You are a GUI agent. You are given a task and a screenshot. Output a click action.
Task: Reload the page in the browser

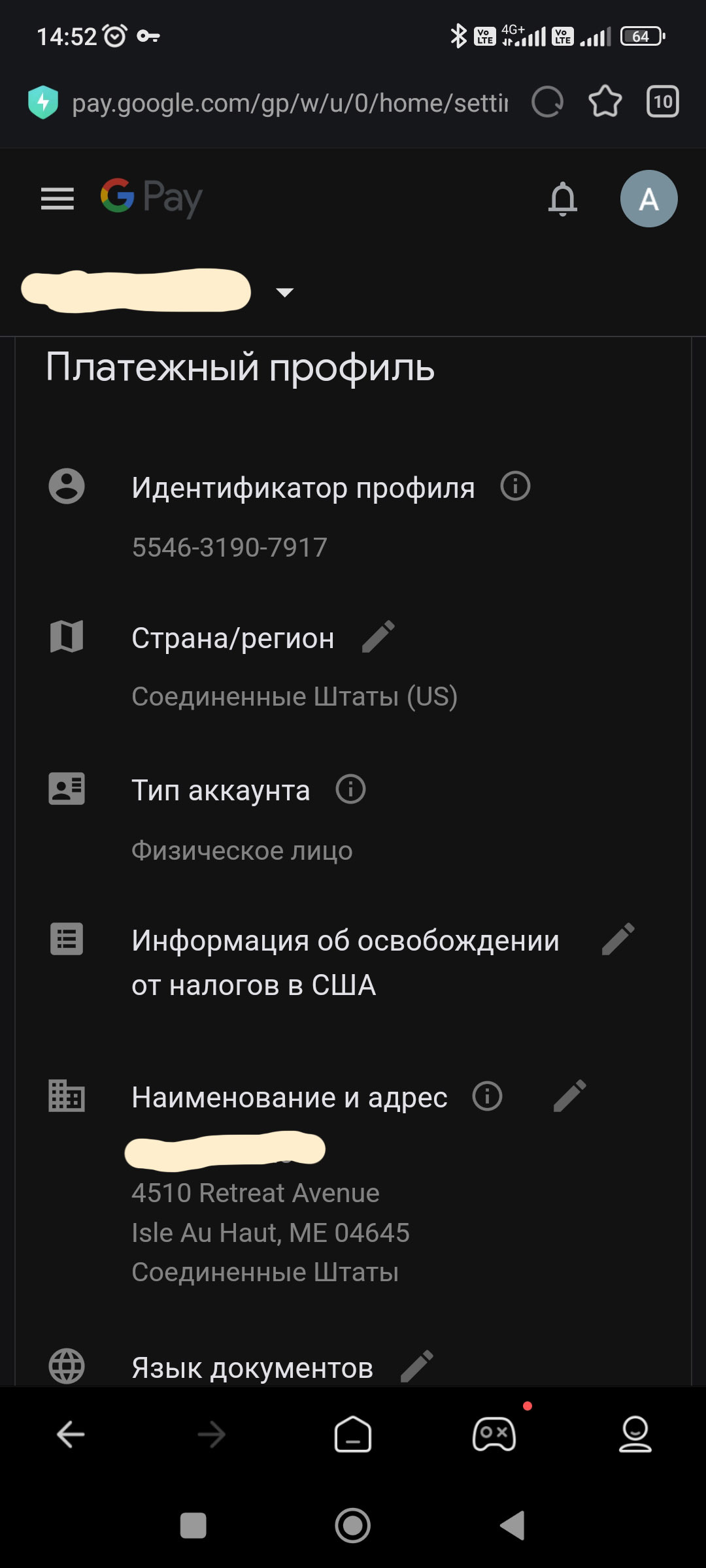(x=547, y=102)
